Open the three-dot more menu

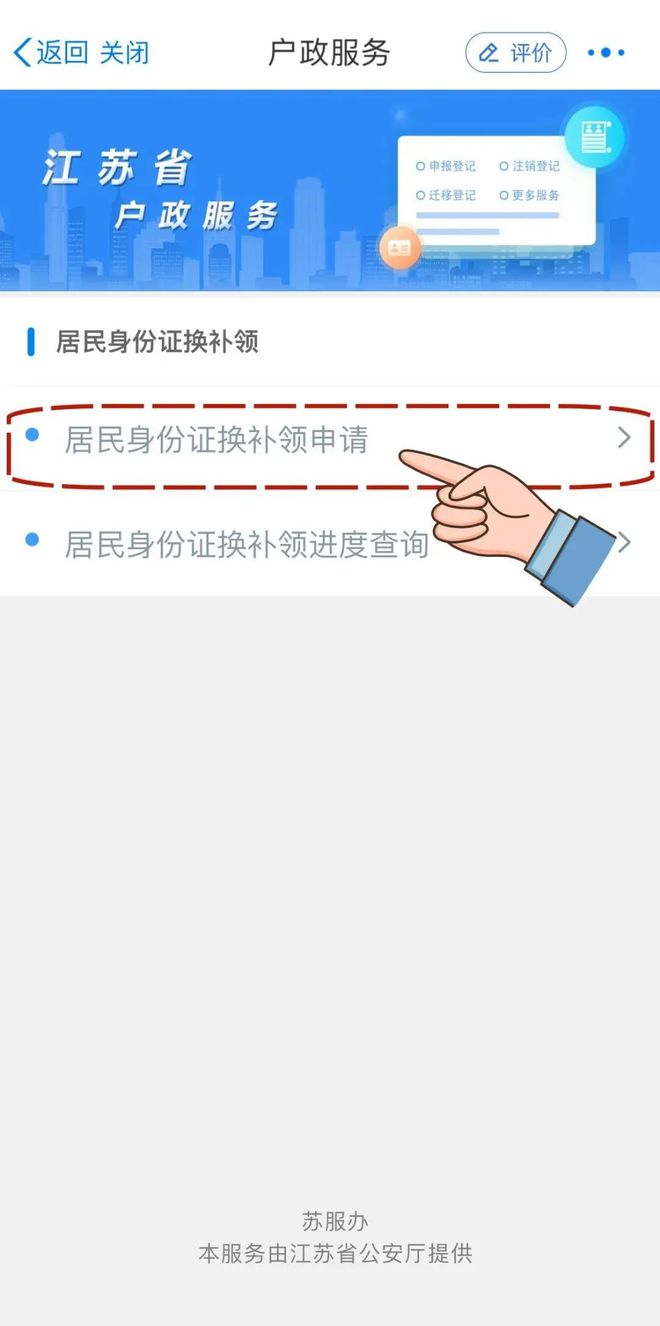pos(606,53)
